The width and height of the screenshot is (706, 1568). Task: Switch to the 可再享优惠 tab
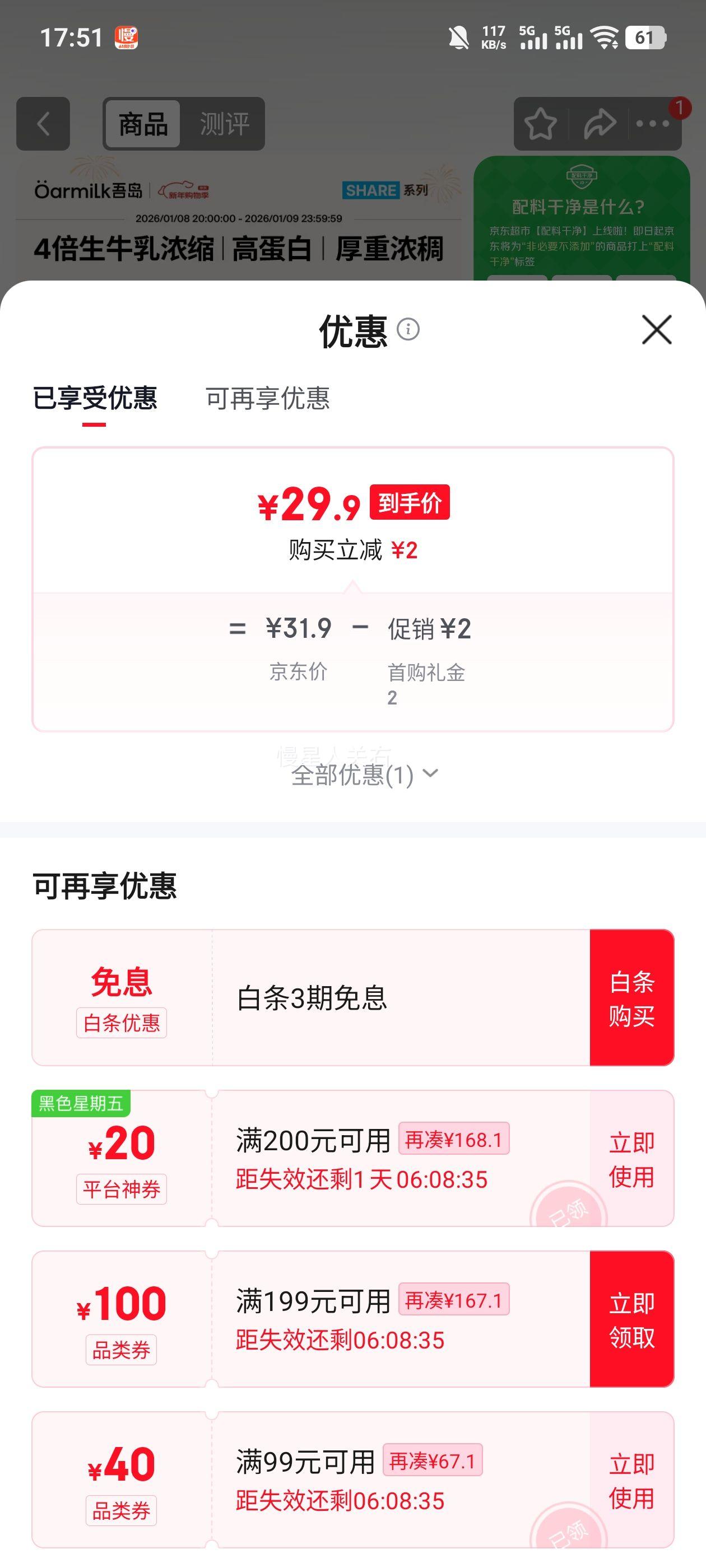pyautogui.click(x=268, y=400)
